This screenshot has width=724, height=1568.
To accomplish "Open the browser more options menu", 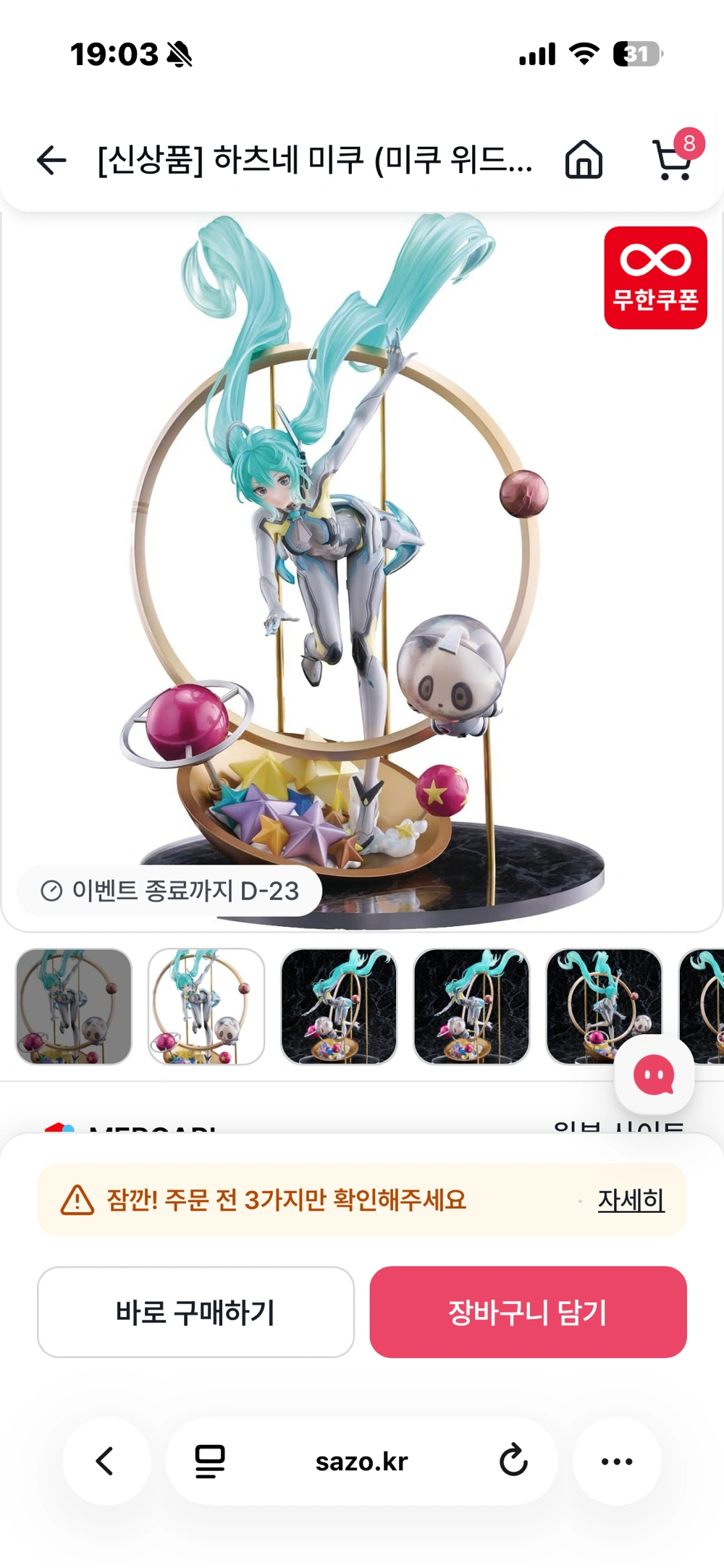I will click(617, 1461).
